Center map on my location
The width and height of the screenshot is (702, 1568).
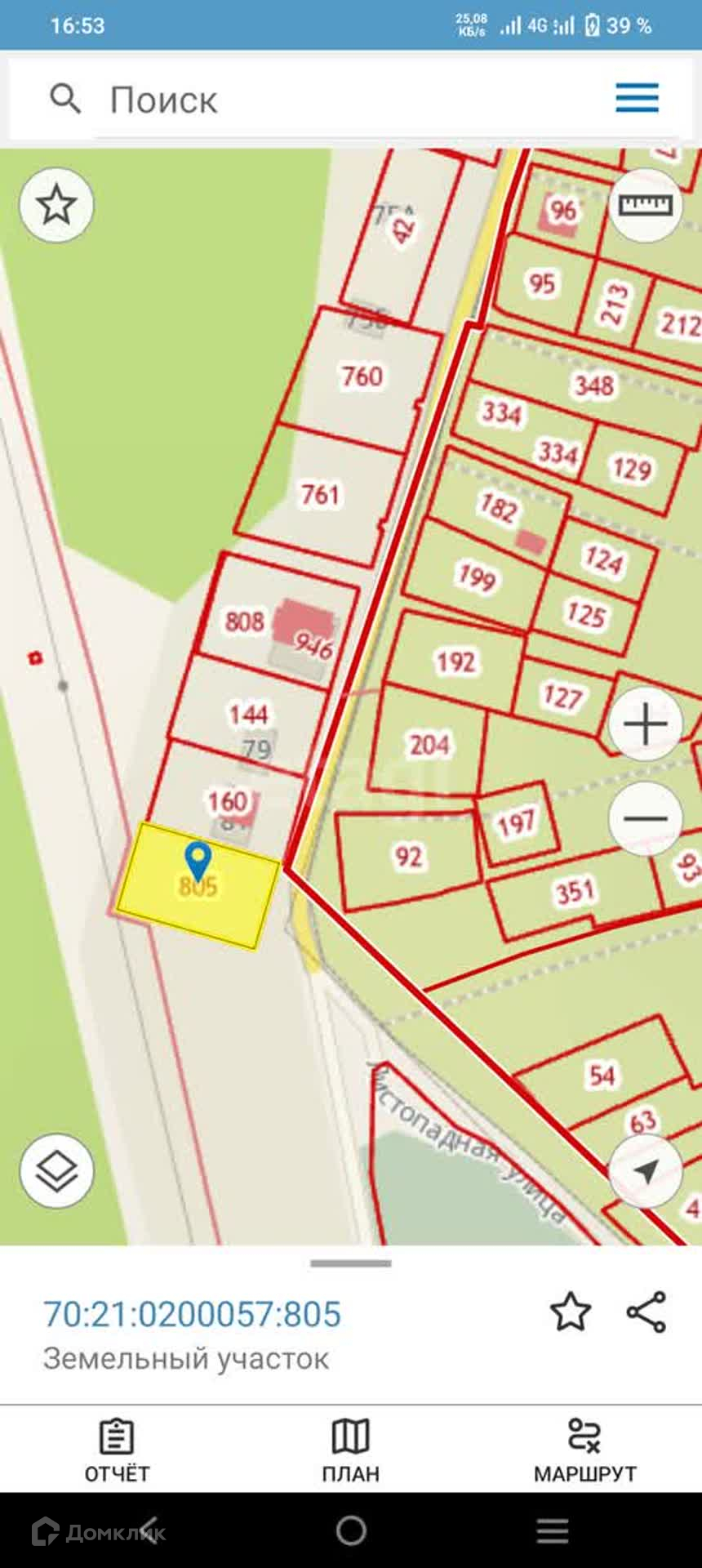(x=645, y=1170)
